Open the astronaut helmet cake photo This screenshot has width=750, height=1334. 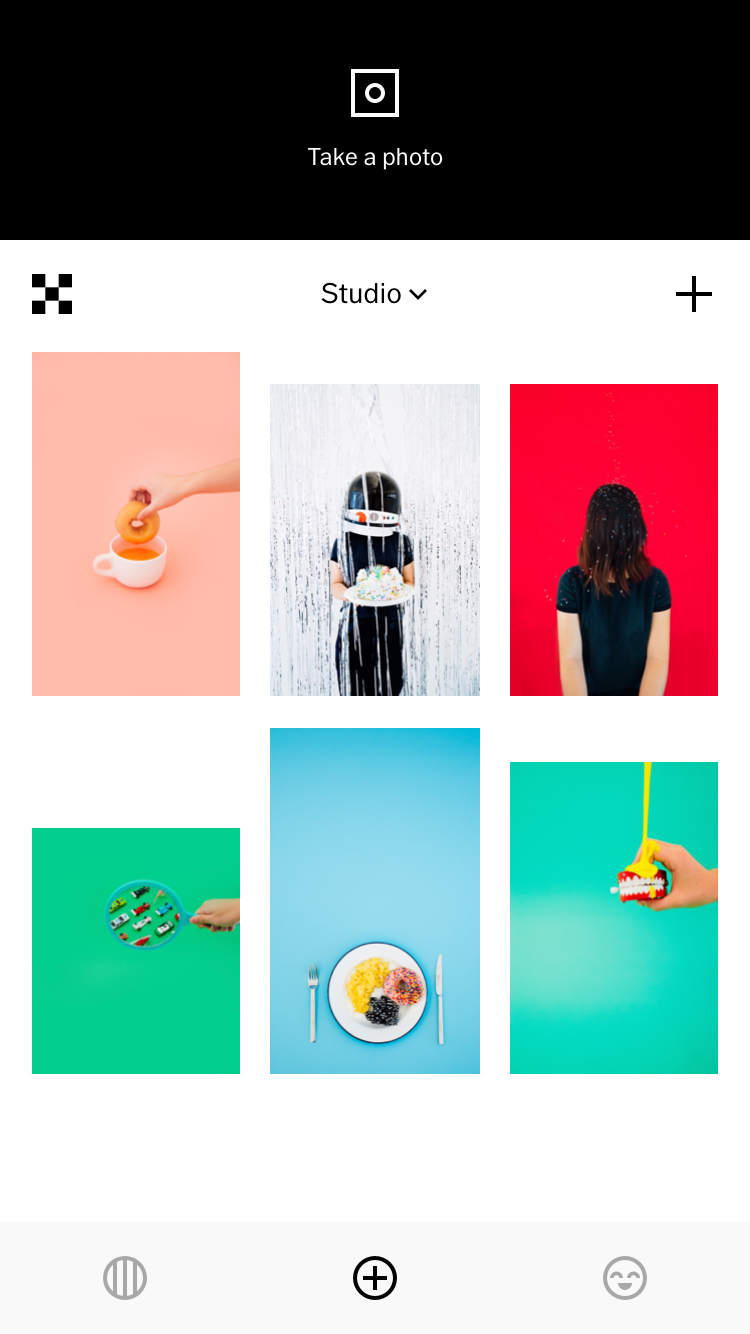375,540
